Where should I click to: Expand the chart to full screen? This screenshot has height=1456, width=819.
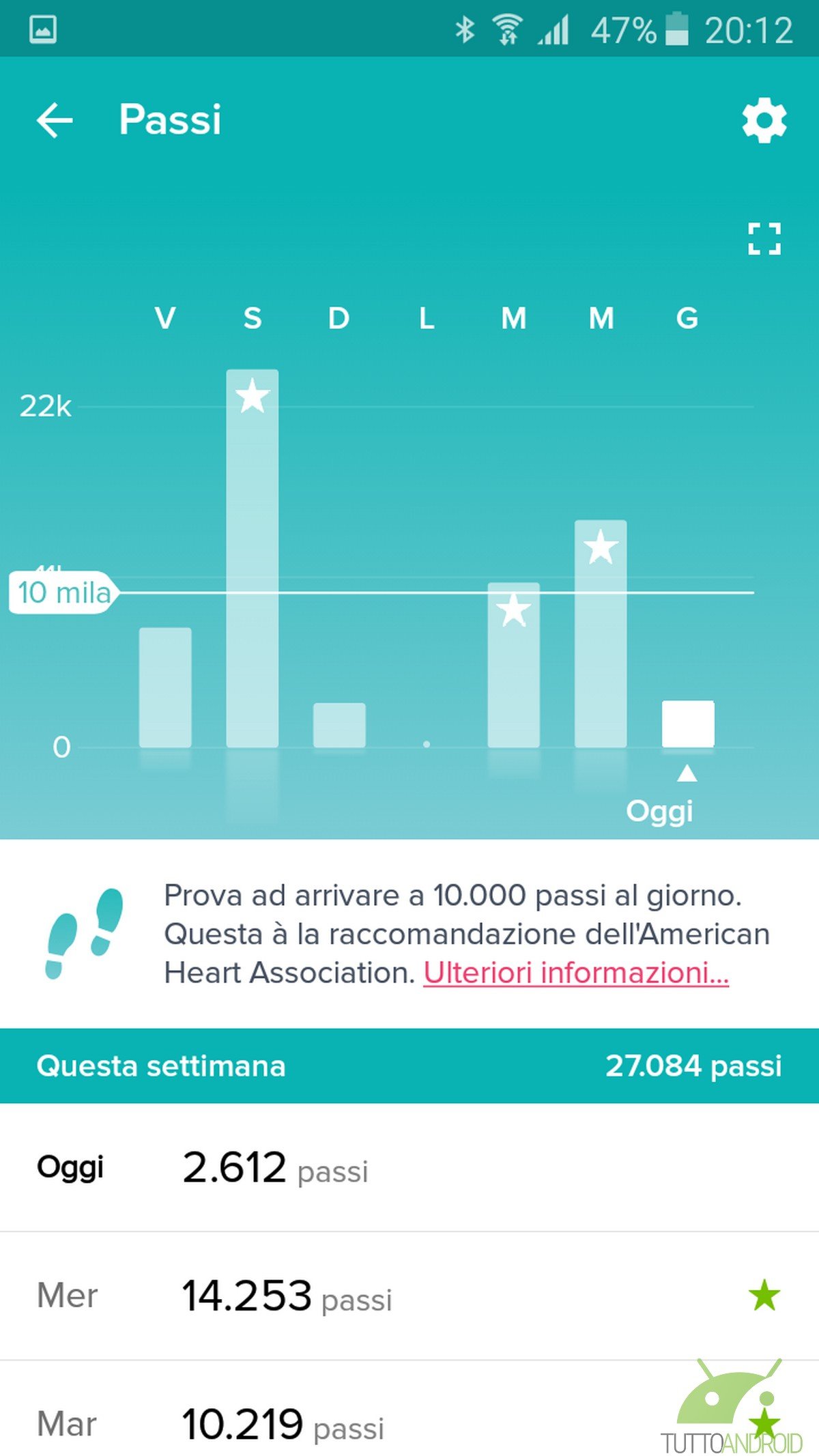pyautogui.click(x=764, y=239)
